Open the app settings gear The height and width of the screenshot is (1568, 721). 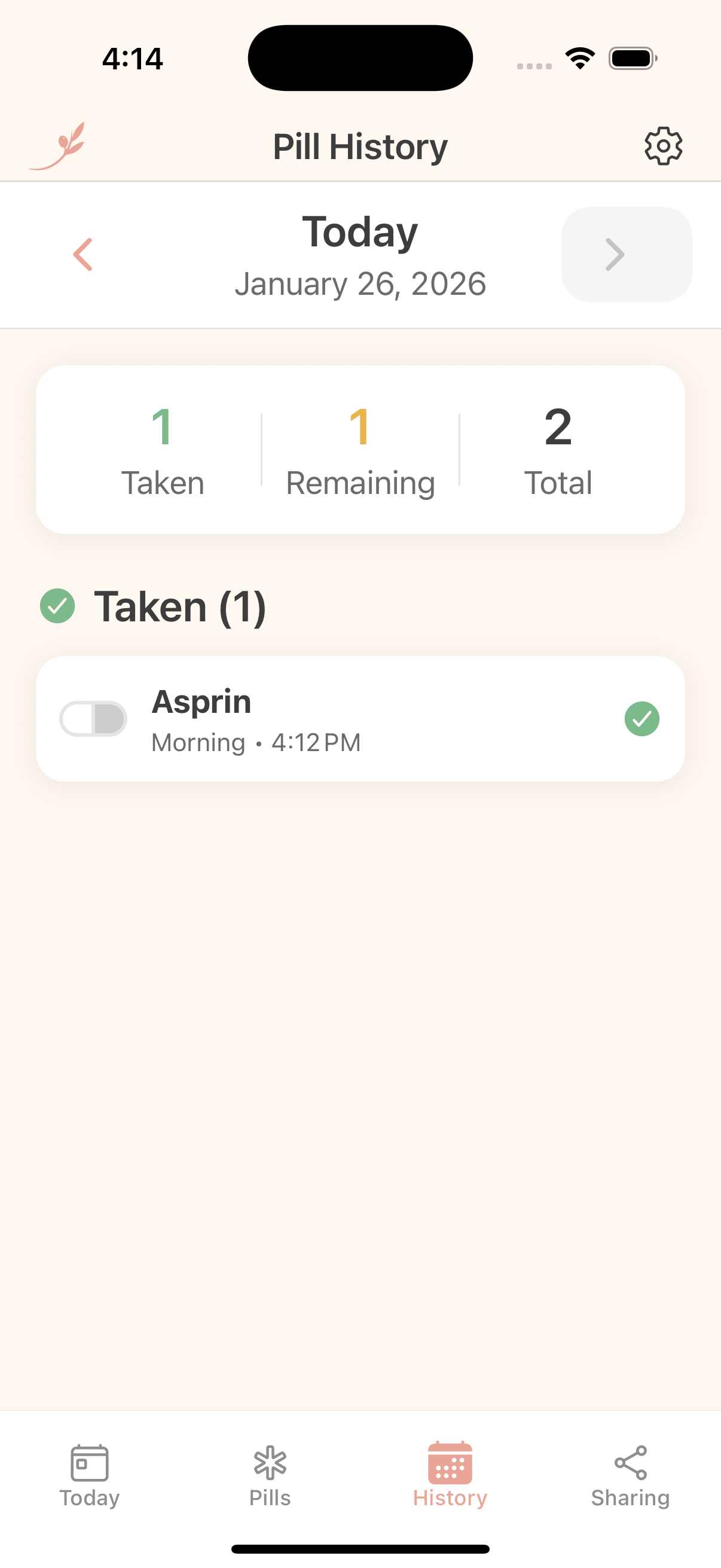pyautogui.click(x=662, y=145)
